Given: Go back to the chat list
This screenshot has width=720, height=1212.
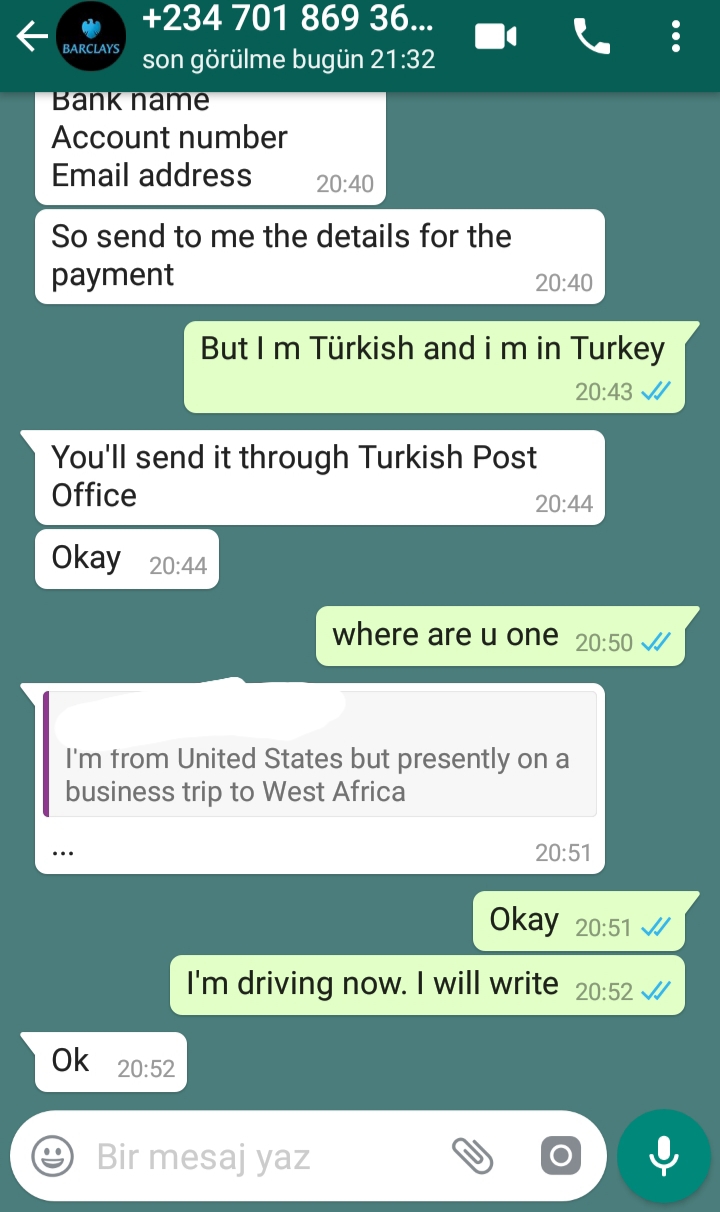Looking at the screenshot, I should coord(30,38).
